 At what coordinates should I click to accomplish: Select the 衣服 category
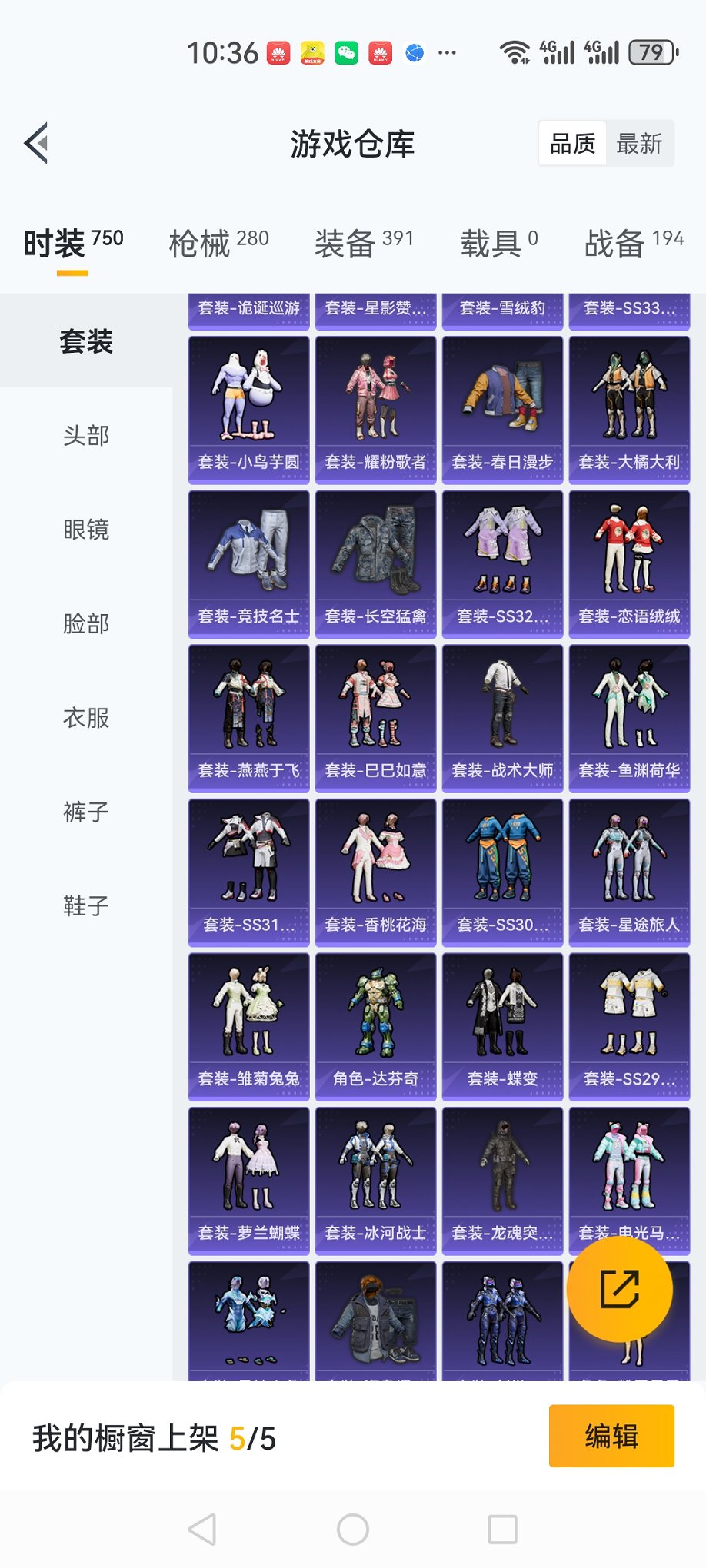86,717
